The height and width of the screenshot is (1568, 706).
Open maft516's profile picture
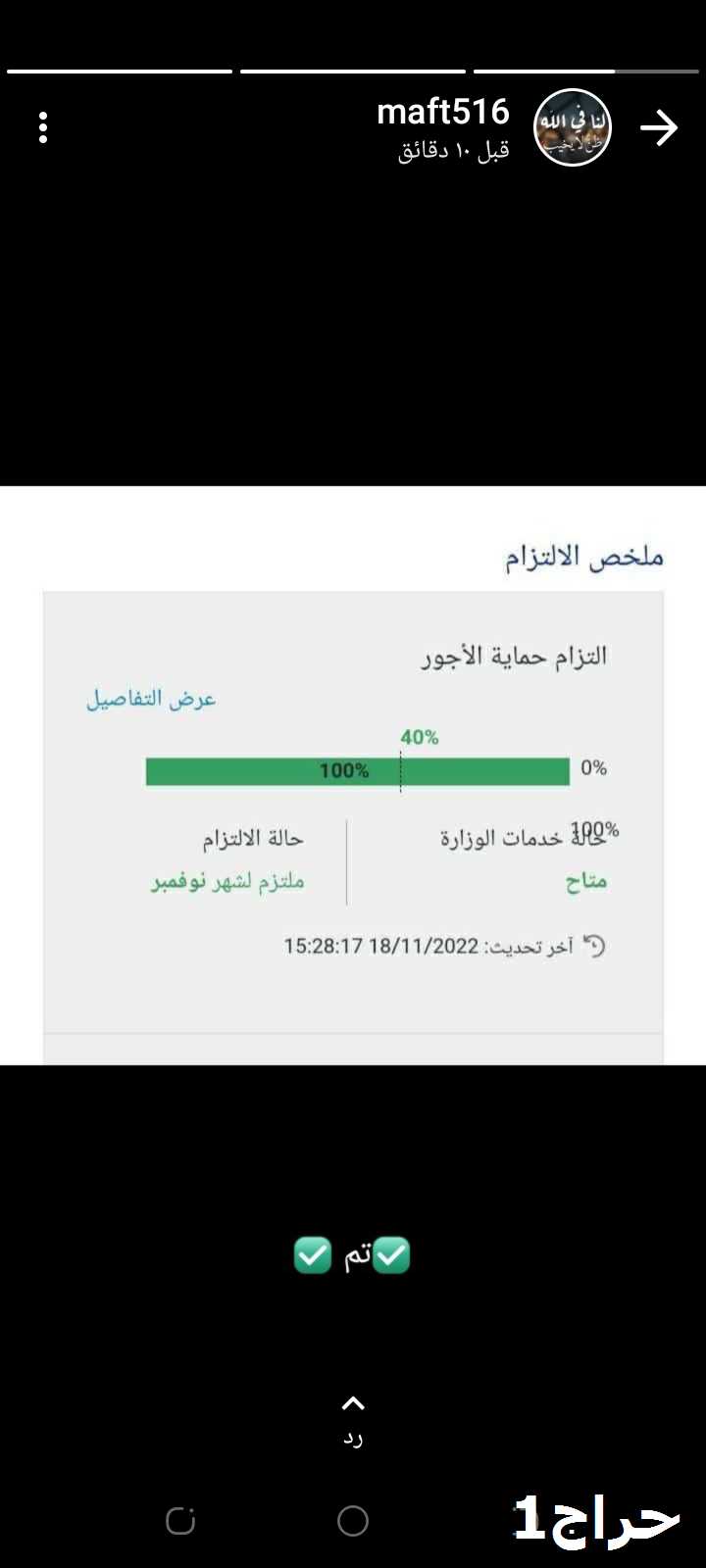(573, 127)
